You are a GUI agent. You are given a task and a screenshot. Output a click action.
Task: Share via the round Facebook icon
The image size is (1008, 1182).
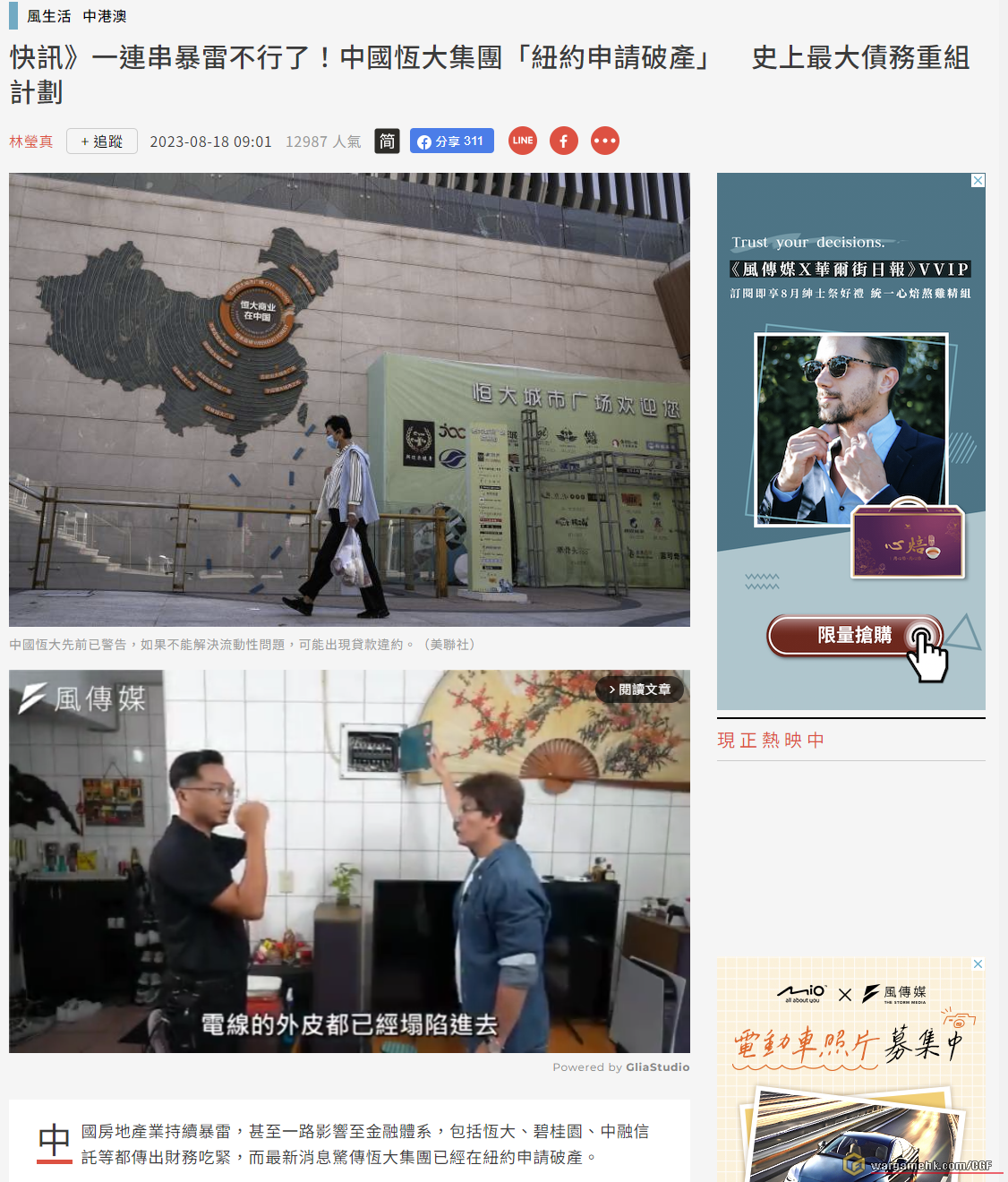(564, 141)
